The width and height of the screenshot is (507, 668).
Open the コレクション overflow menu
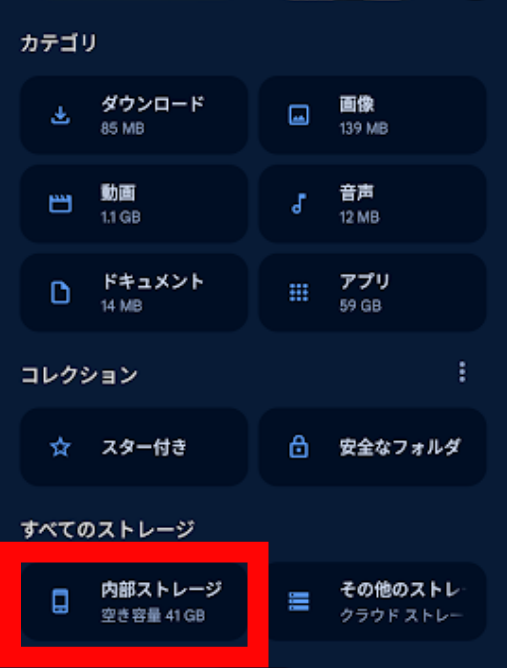click(462, 372)
